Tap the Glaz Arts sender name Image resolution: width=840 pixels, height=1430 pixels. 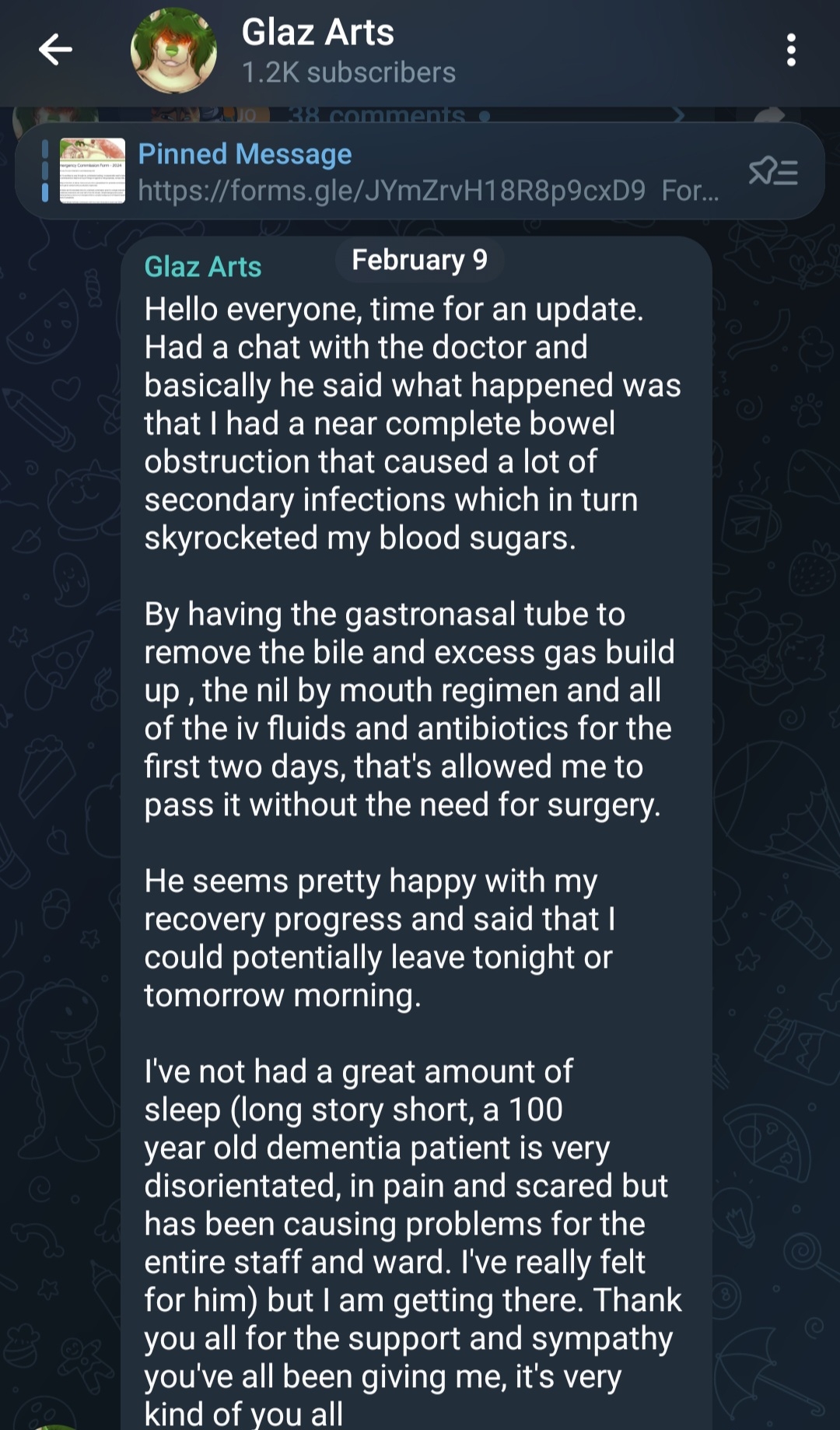[x=202, y=267]
